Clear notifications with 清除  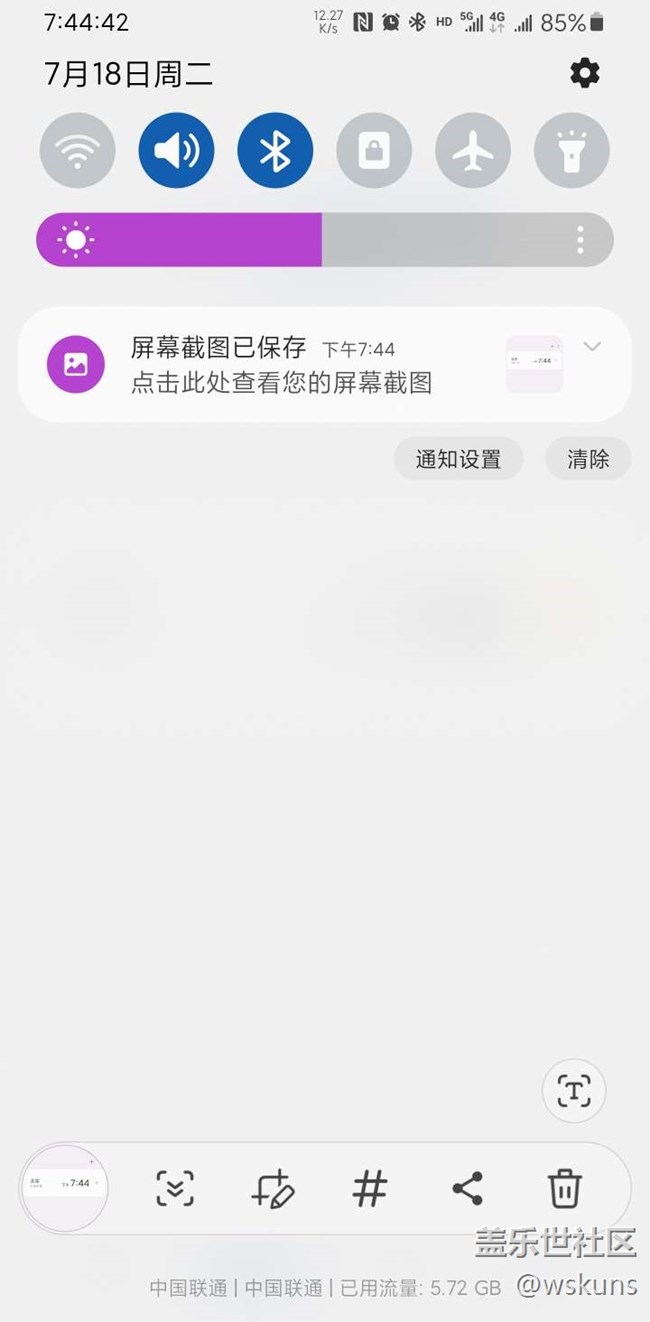pyautogui.click(x=588, y=459)
